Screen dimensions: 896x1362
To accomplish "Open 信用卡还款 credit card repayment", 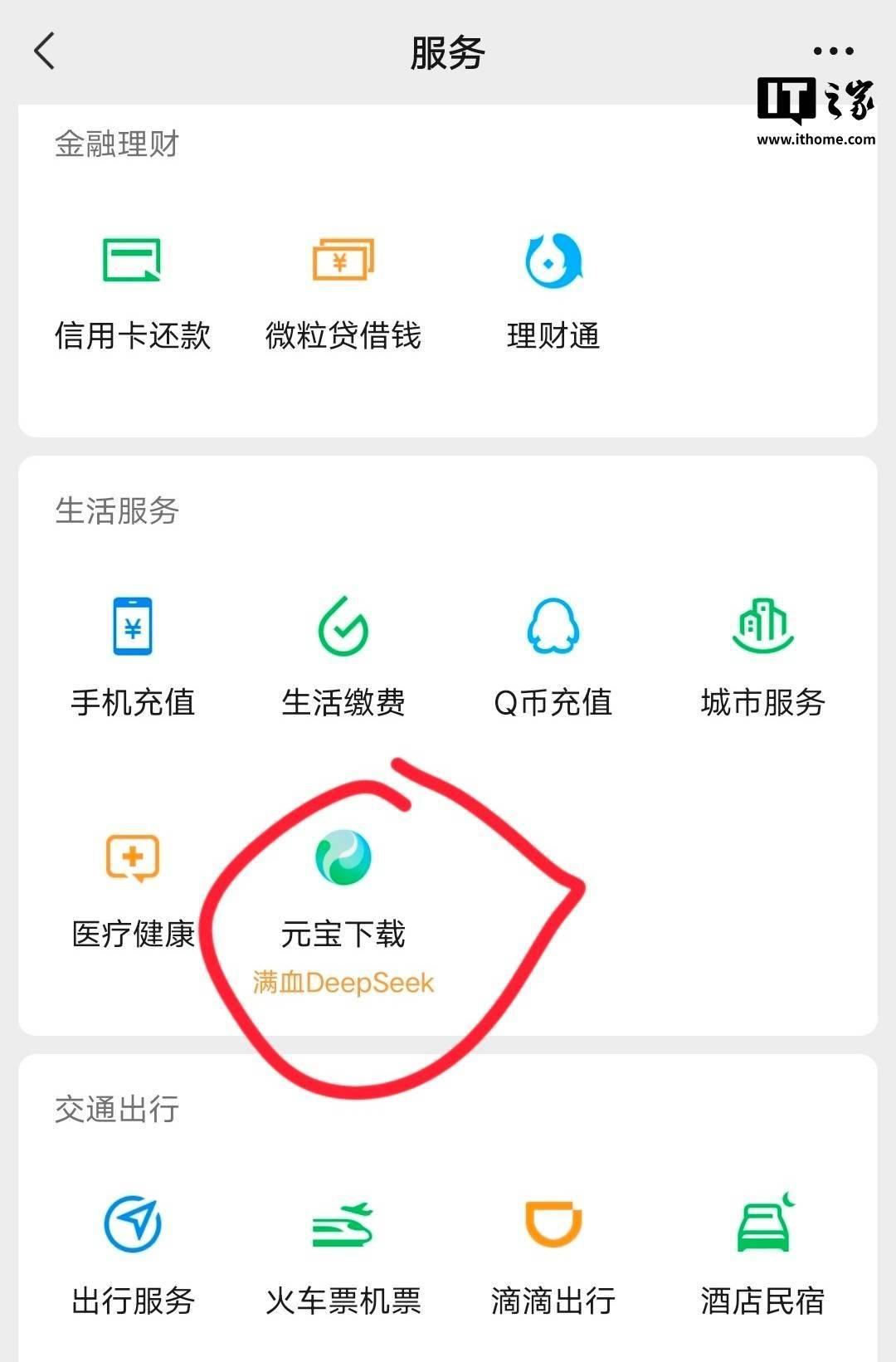I will coord(132,290).
